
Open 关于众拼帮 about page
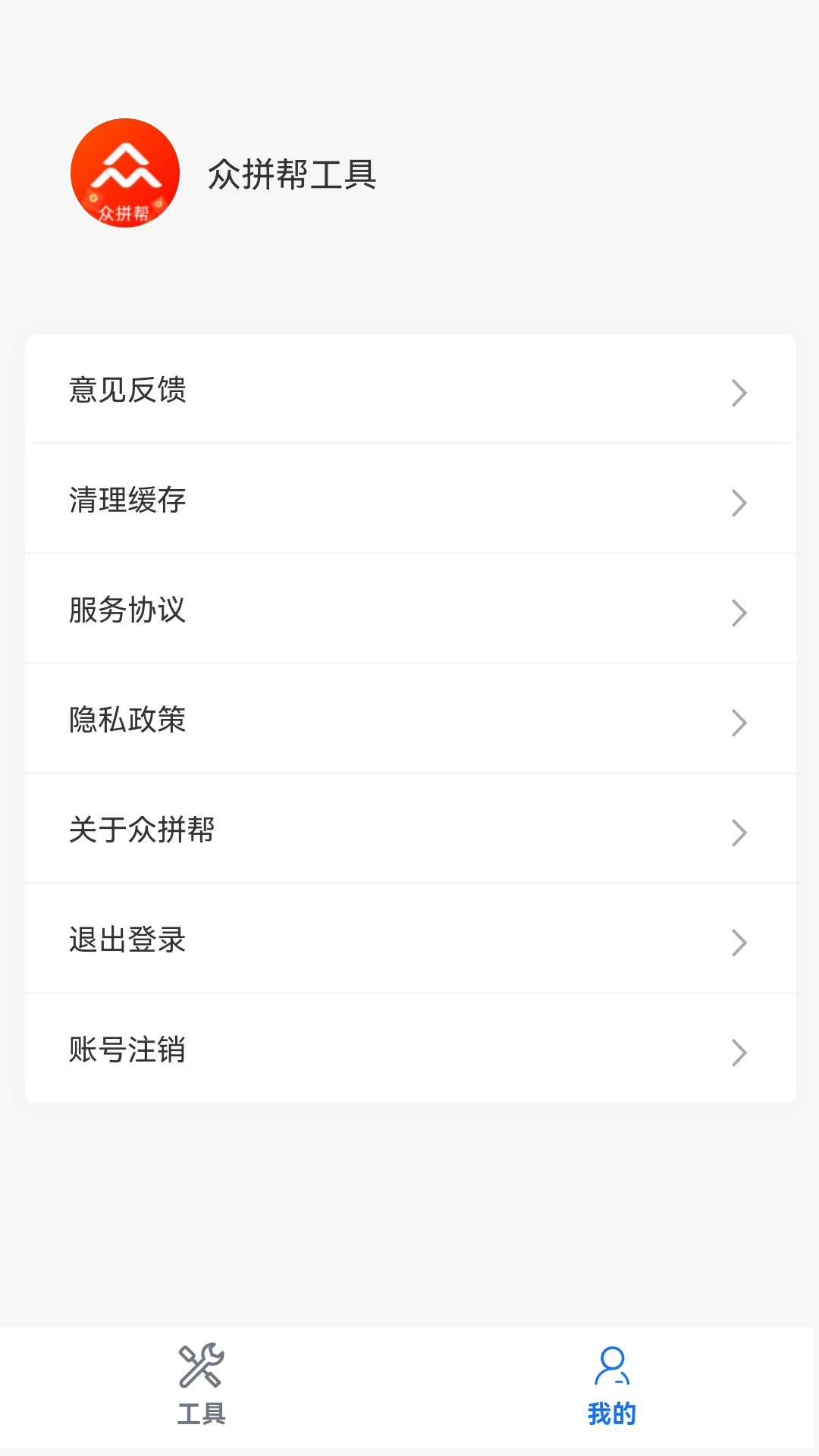(x=409, y=830)
